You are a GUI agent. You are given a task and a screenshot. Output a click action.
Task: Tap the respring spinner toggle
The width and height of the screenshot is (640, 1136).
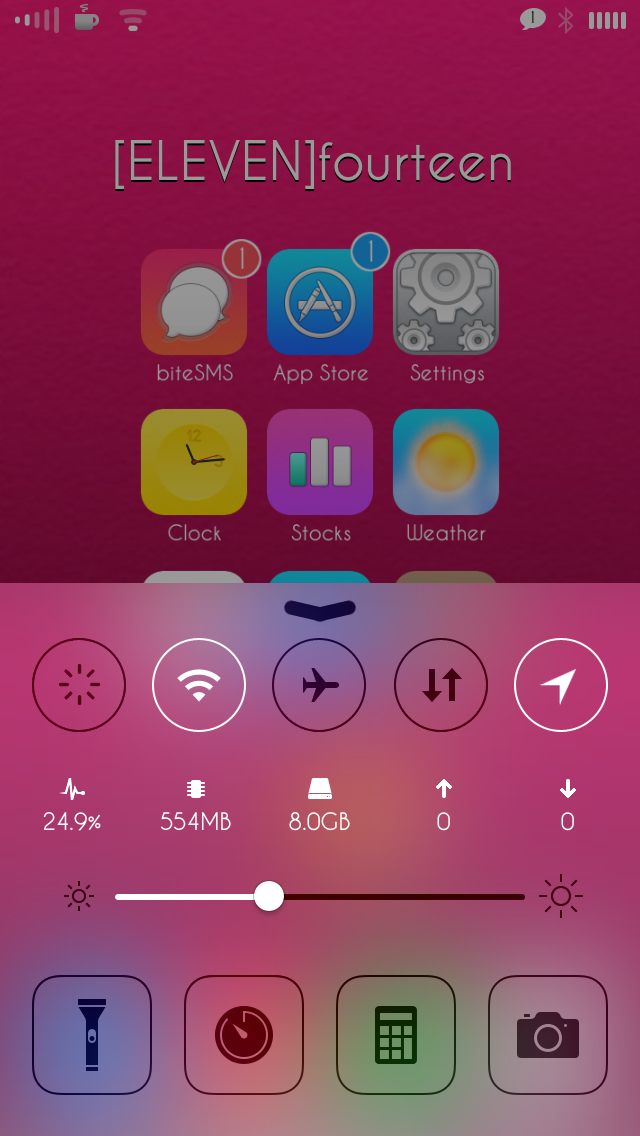pos(79,685)
